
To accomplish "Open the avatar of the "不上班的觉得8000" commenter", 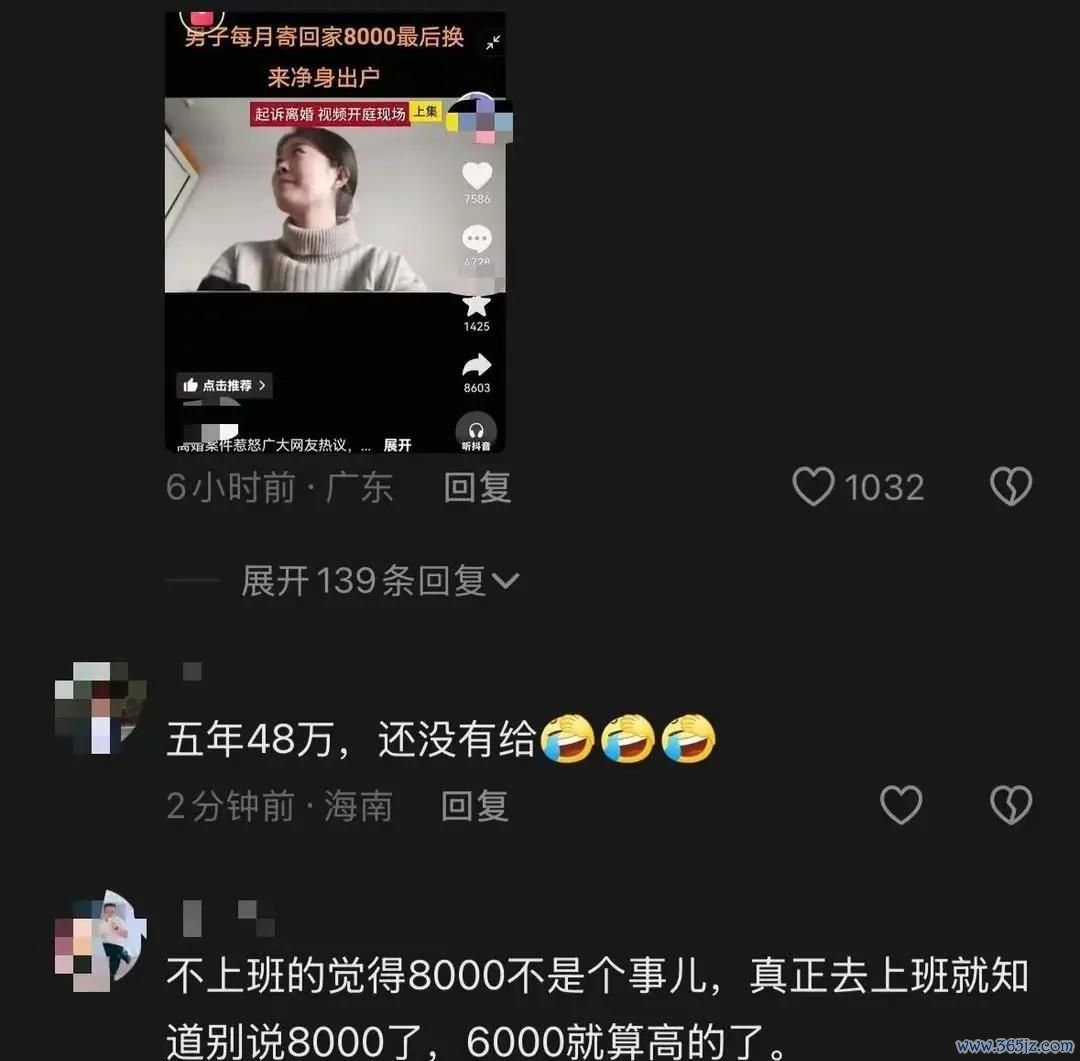I will click(x=100, y=940).
